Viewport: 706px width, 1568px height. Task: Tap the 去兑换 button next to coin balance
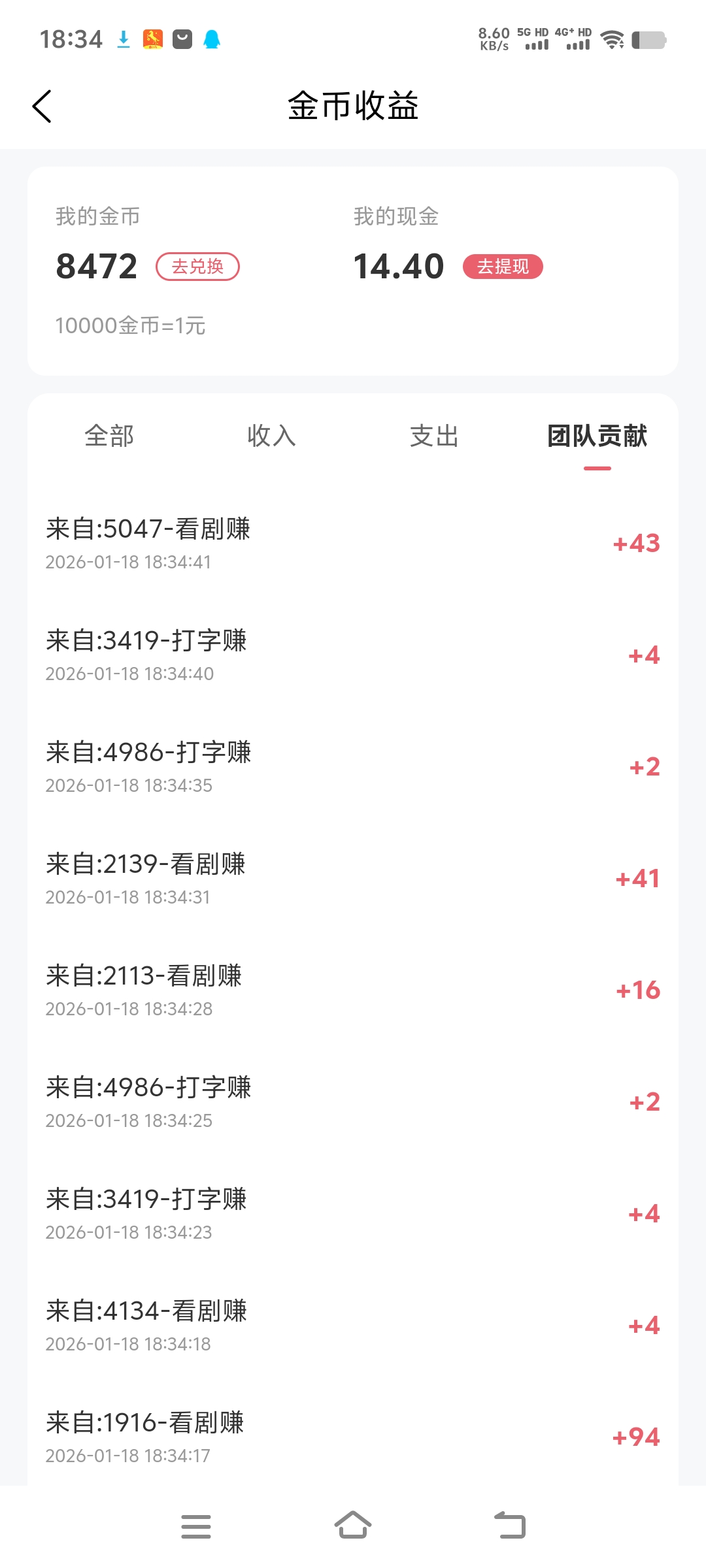(197, 266)
